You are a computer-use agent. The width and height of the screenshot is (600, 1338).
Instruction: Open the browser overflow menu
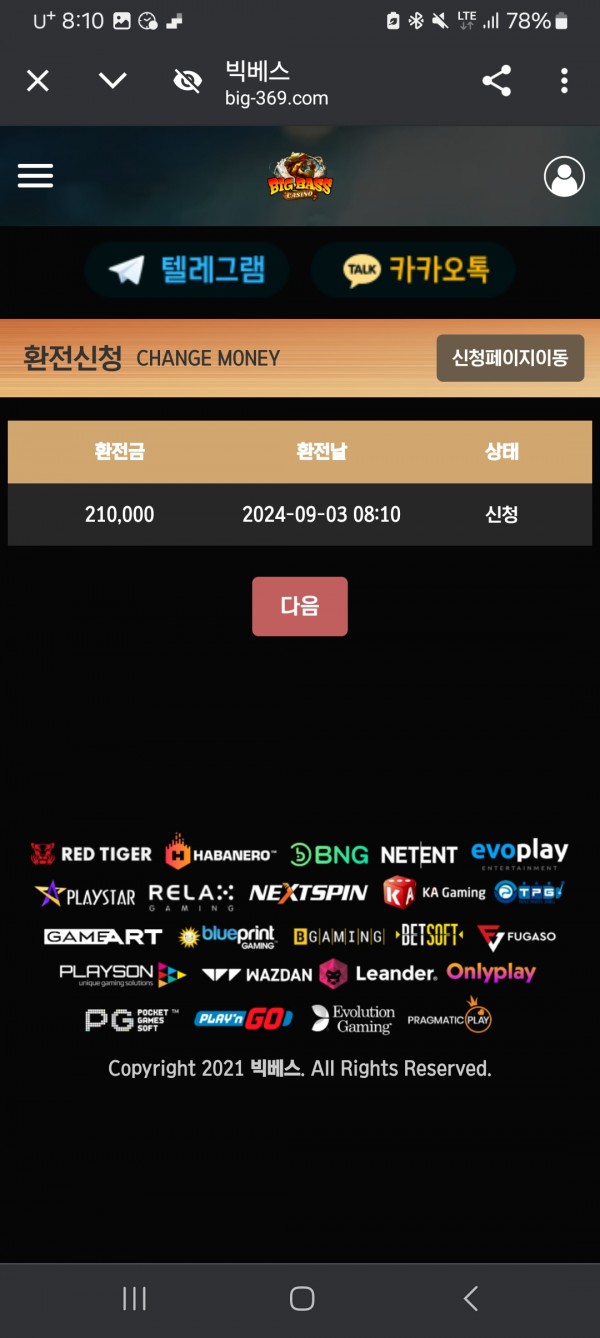564,81
